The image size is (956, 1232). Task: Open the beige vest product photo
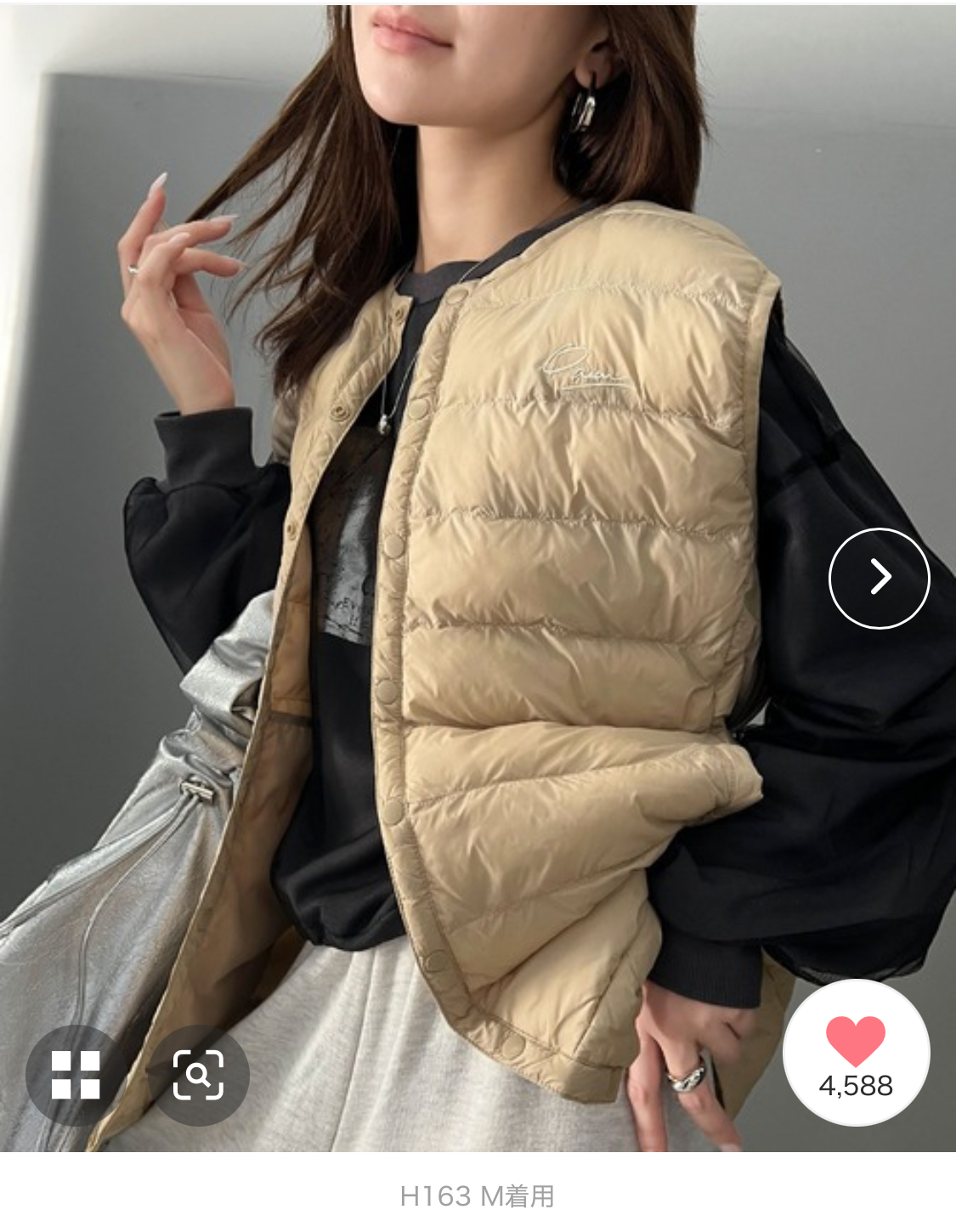coord(478,578)
